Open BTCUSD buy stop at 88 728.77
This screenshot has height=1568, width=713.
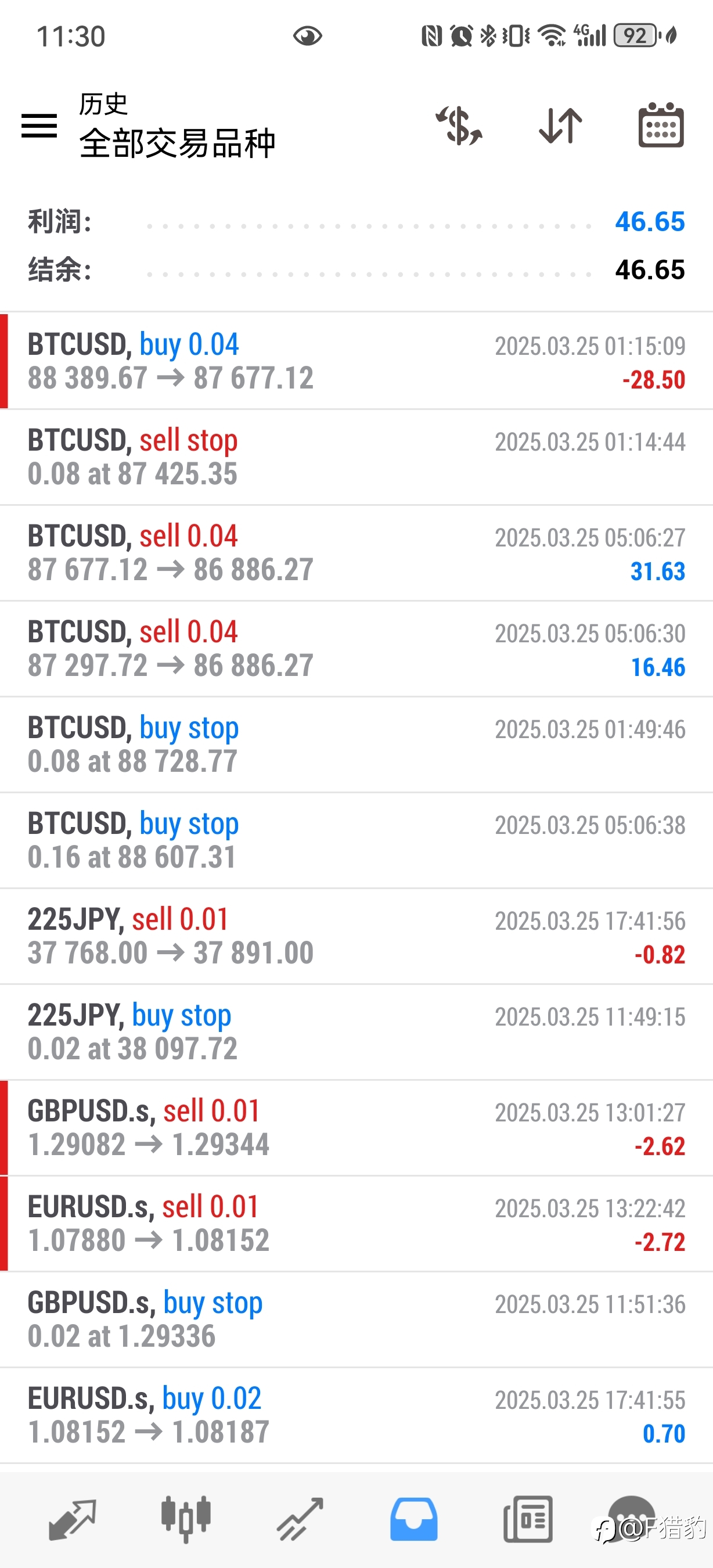coord(356,745)
